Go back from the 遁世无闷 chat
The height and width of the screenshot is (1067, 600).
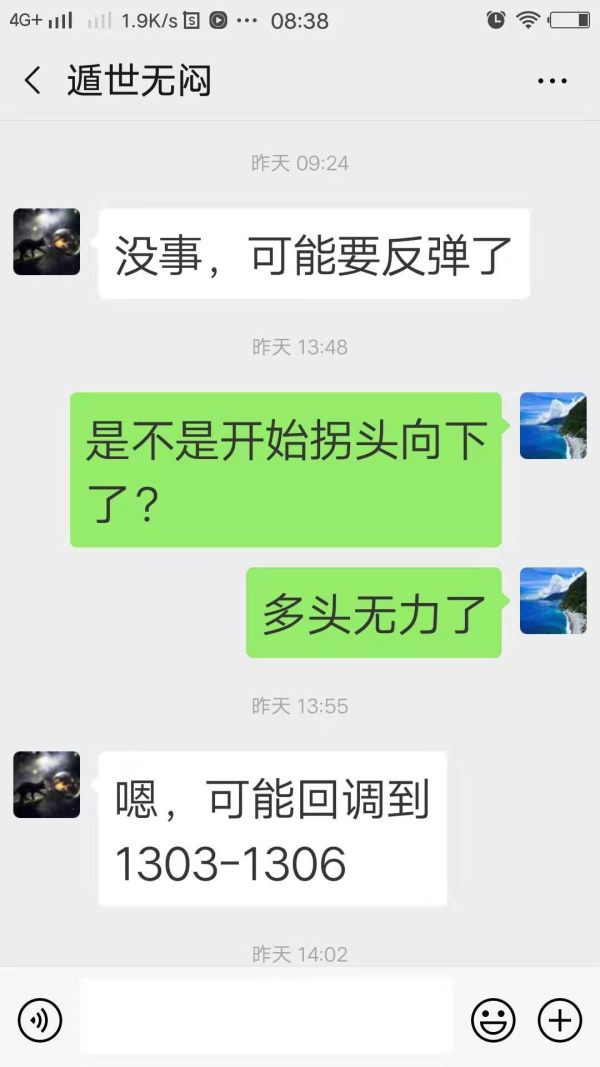(33, 81)
